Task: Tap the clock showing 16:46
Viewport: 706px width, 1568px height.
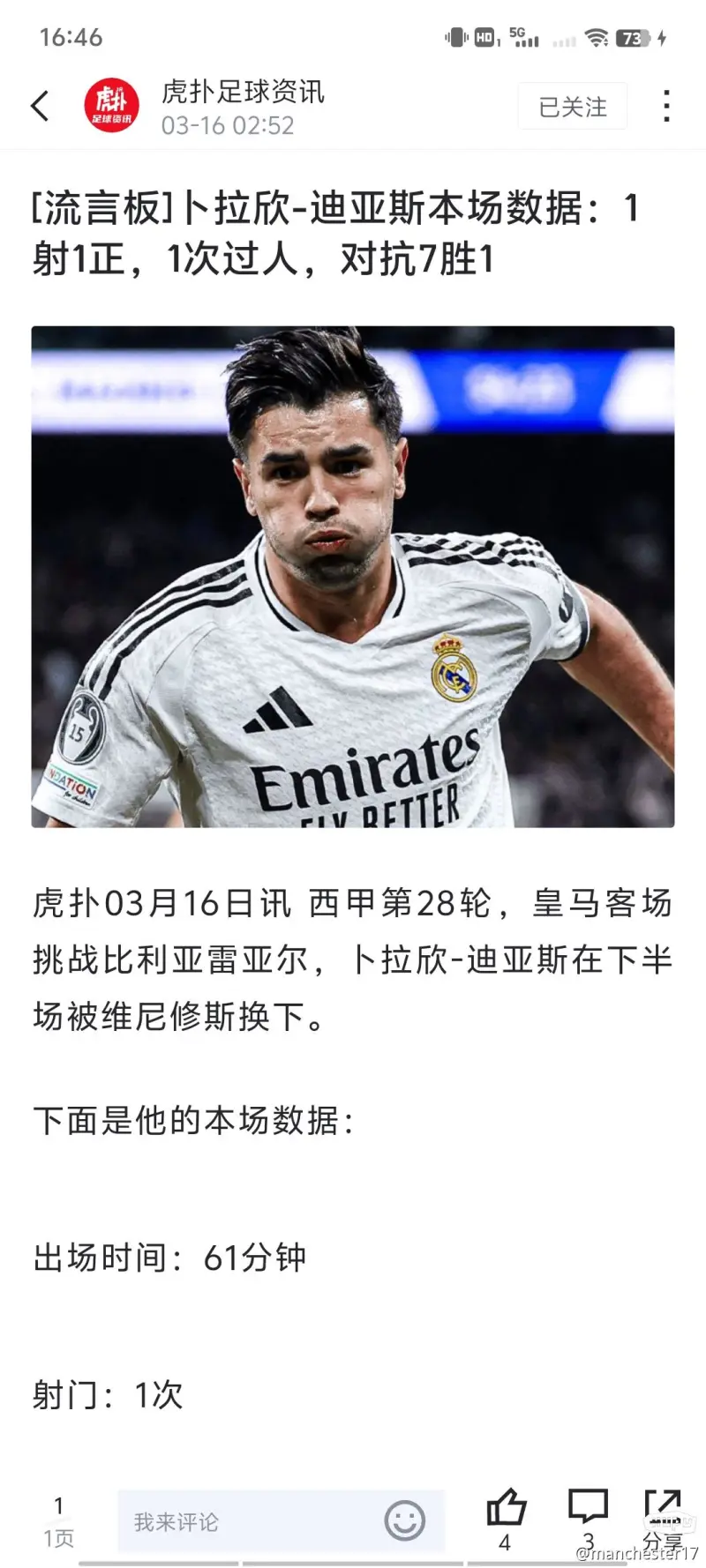Action: pyautogui.click(x=66, y=37)
